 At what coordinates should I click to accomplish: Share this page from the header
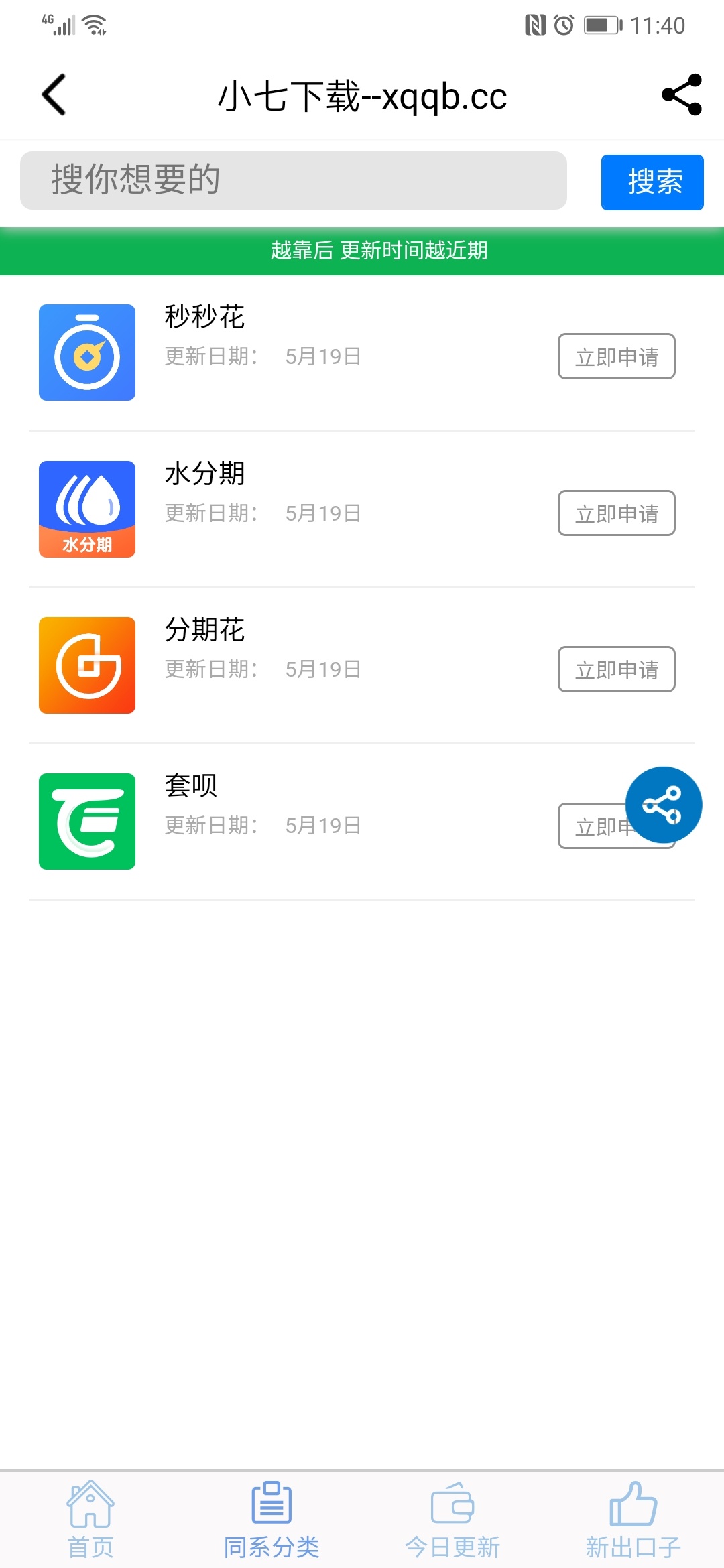pos(682,94)
